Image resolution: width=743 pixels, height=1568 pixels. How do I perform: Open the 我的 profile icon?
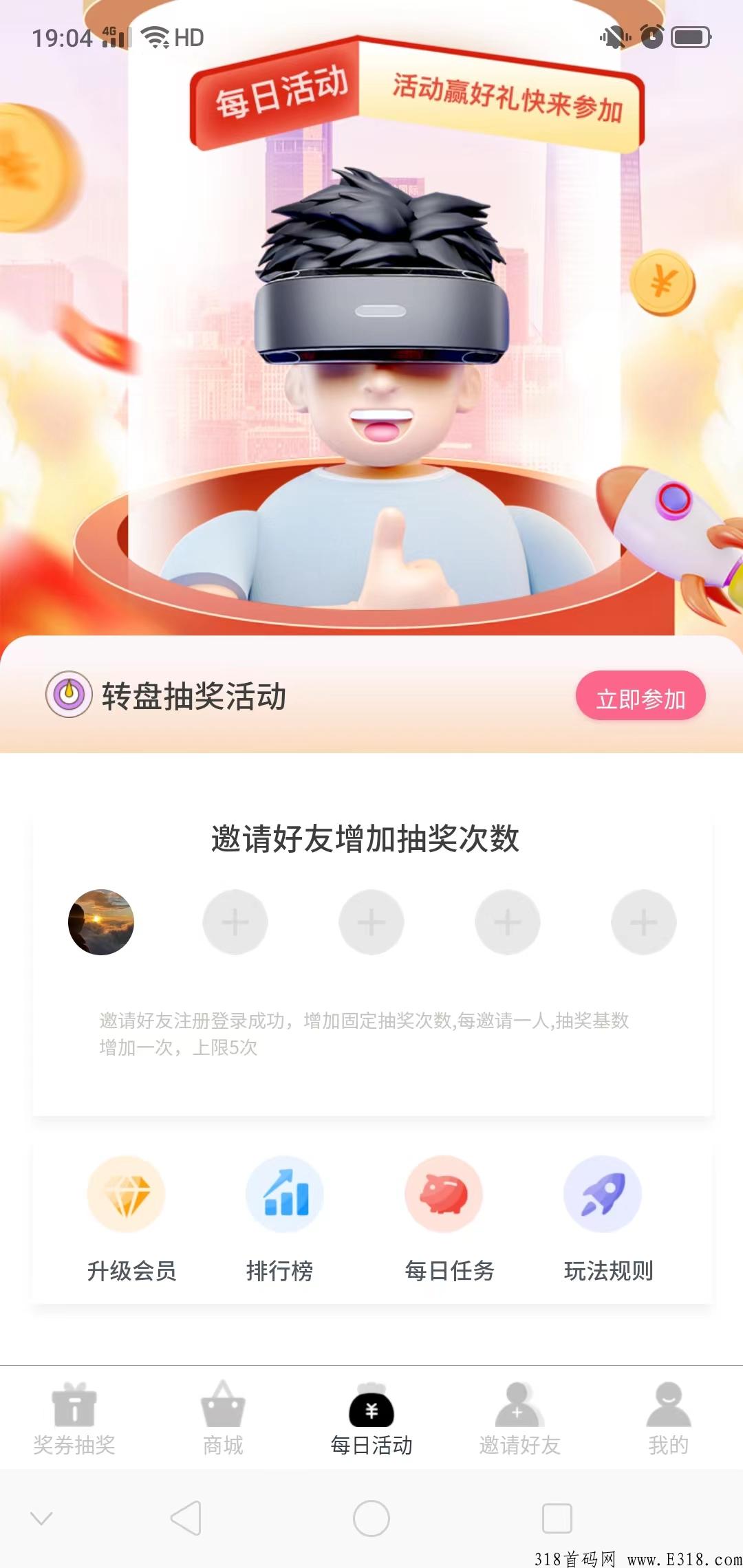tap(668, 1405)
